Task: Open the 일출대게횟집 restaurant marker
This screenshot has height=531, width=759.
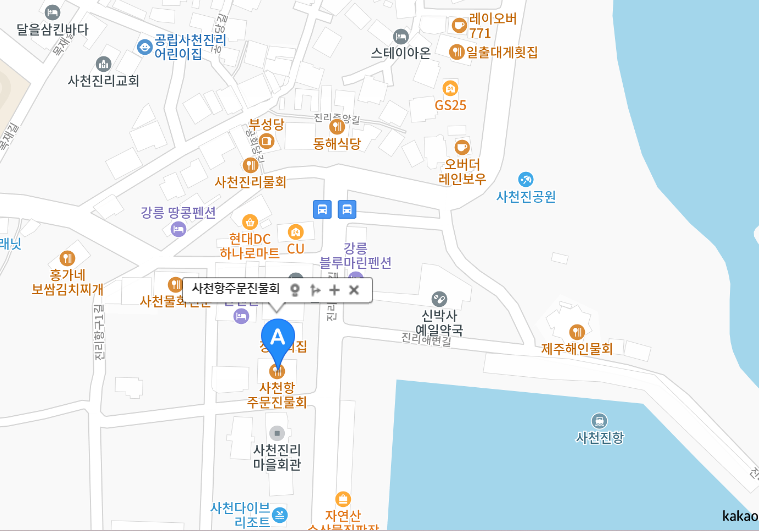Action: tap(456, 52)
